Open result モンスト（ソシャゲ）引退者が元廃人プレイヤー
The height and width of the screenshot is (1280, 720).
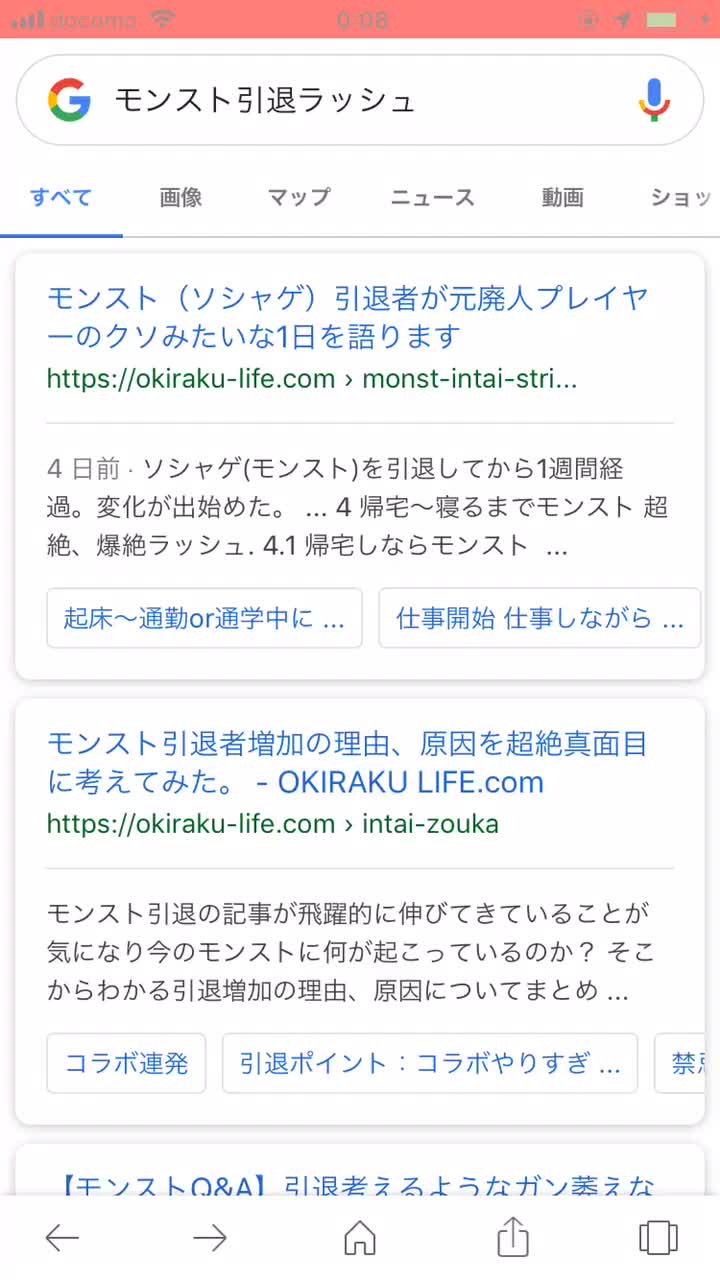point(347,317)
